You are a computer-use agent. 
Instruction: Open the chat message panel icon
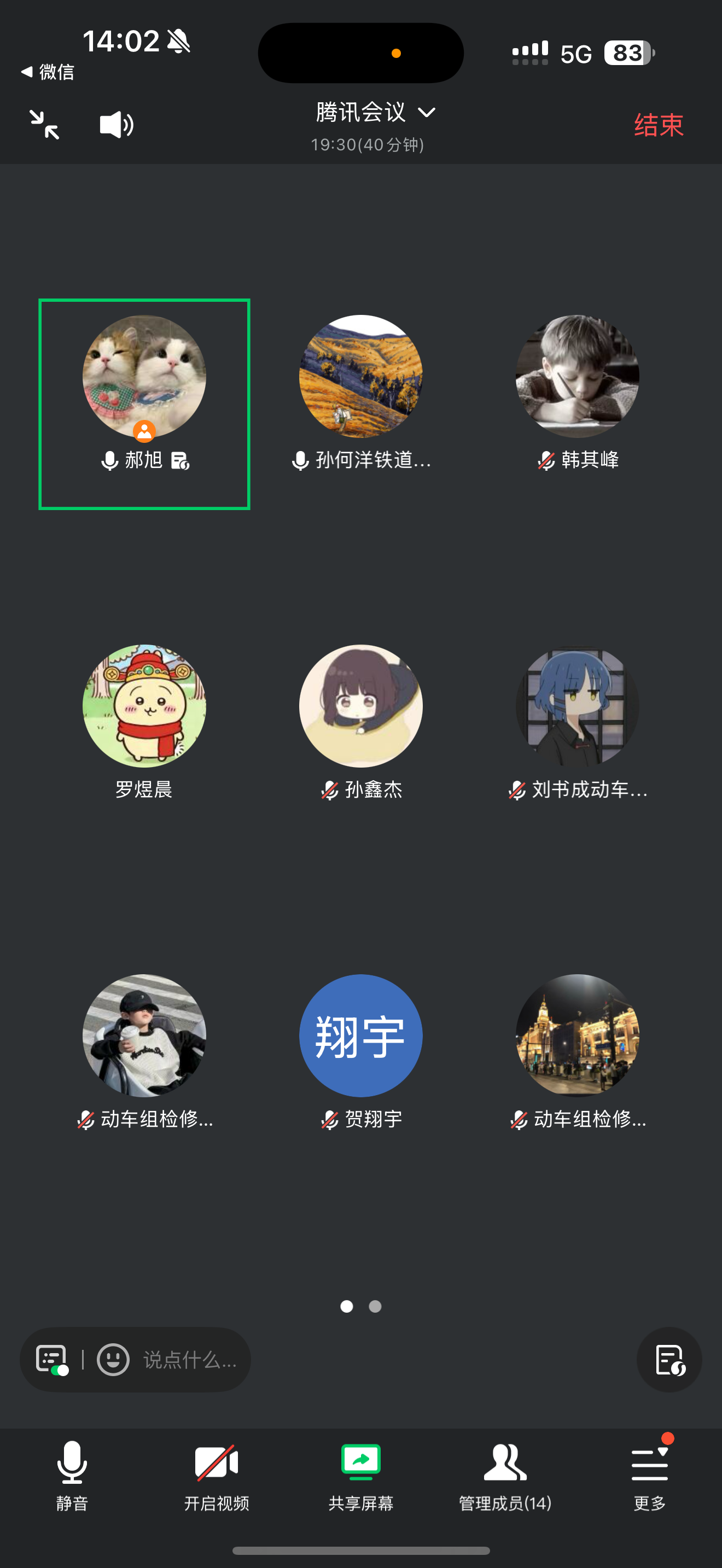(52, 1359)
